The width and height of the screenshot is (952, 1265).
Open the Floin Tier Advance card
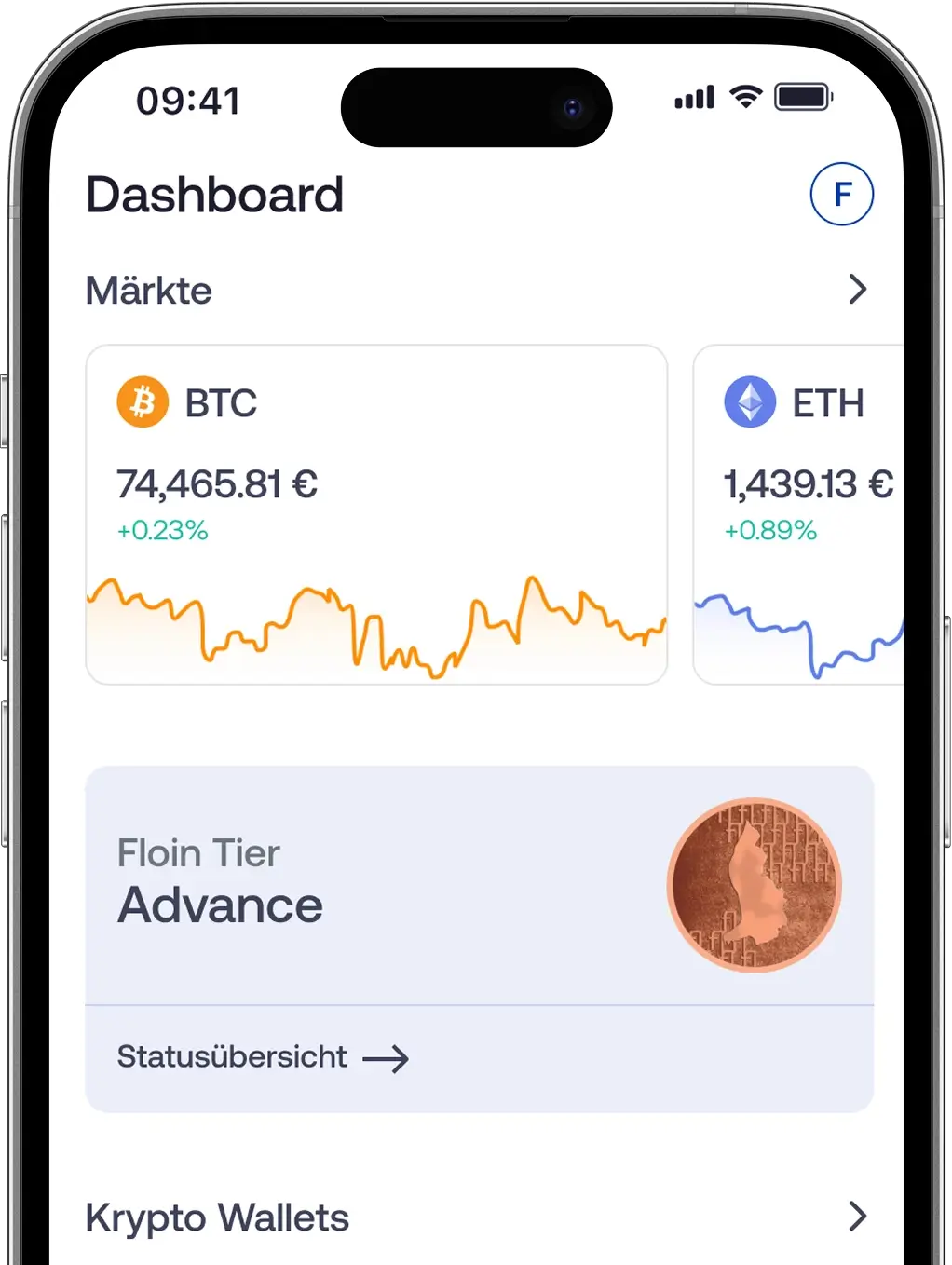[x=479, y=885]
